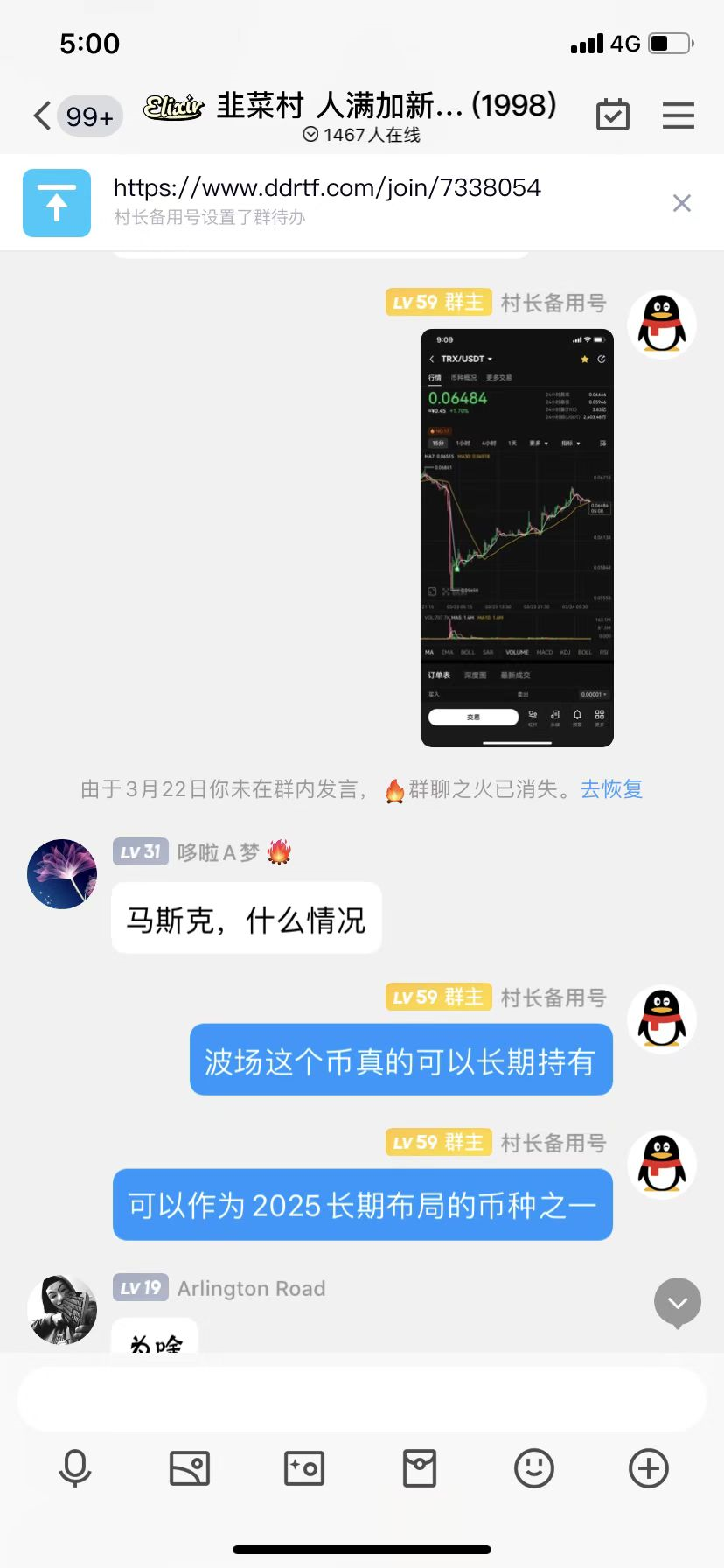
Task: Jump to the latest messages
Action: (x=678, y=1303)
